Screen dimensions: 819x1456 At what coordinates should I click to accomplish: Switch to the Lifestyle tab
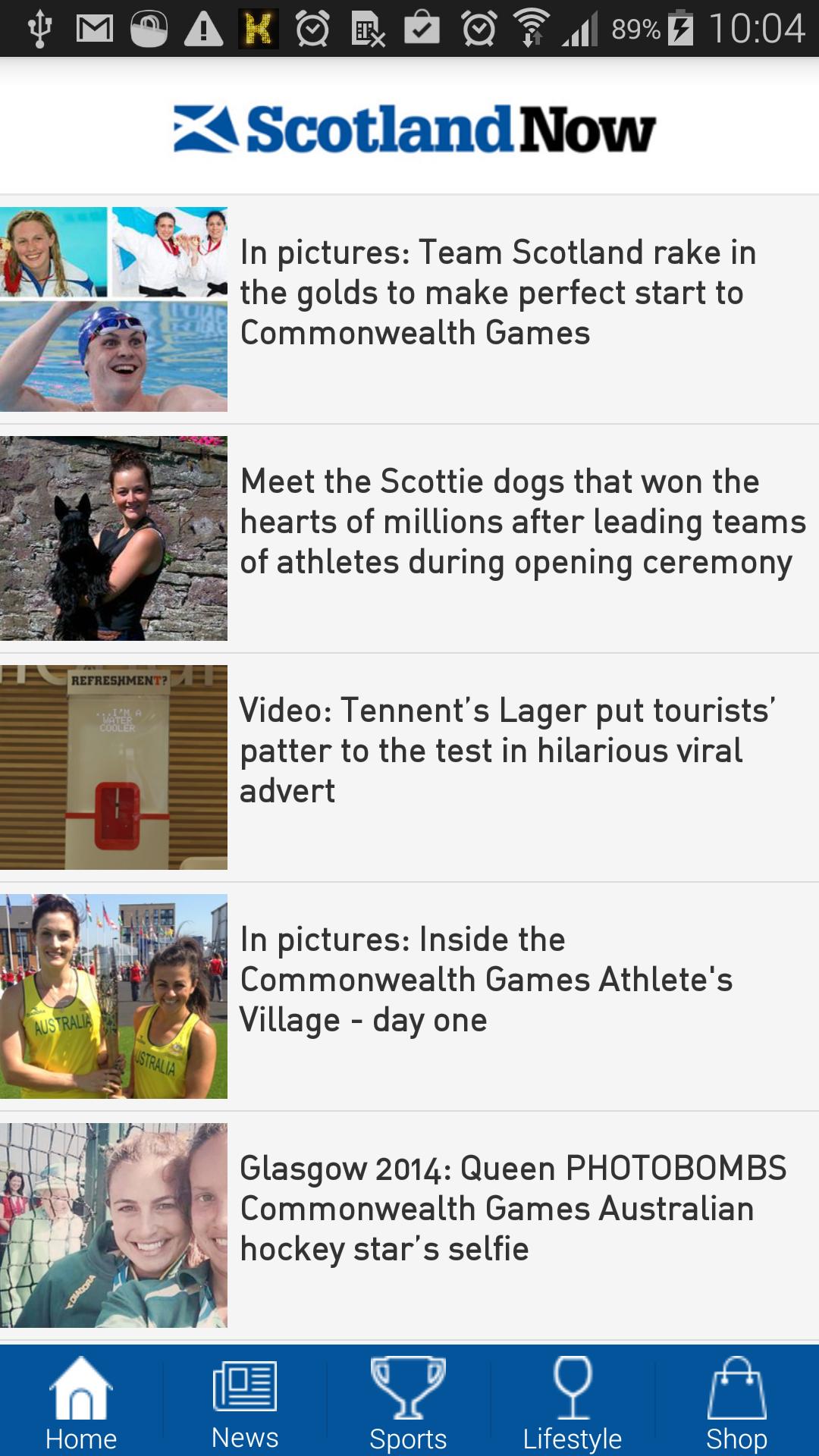click(573, 1403)
